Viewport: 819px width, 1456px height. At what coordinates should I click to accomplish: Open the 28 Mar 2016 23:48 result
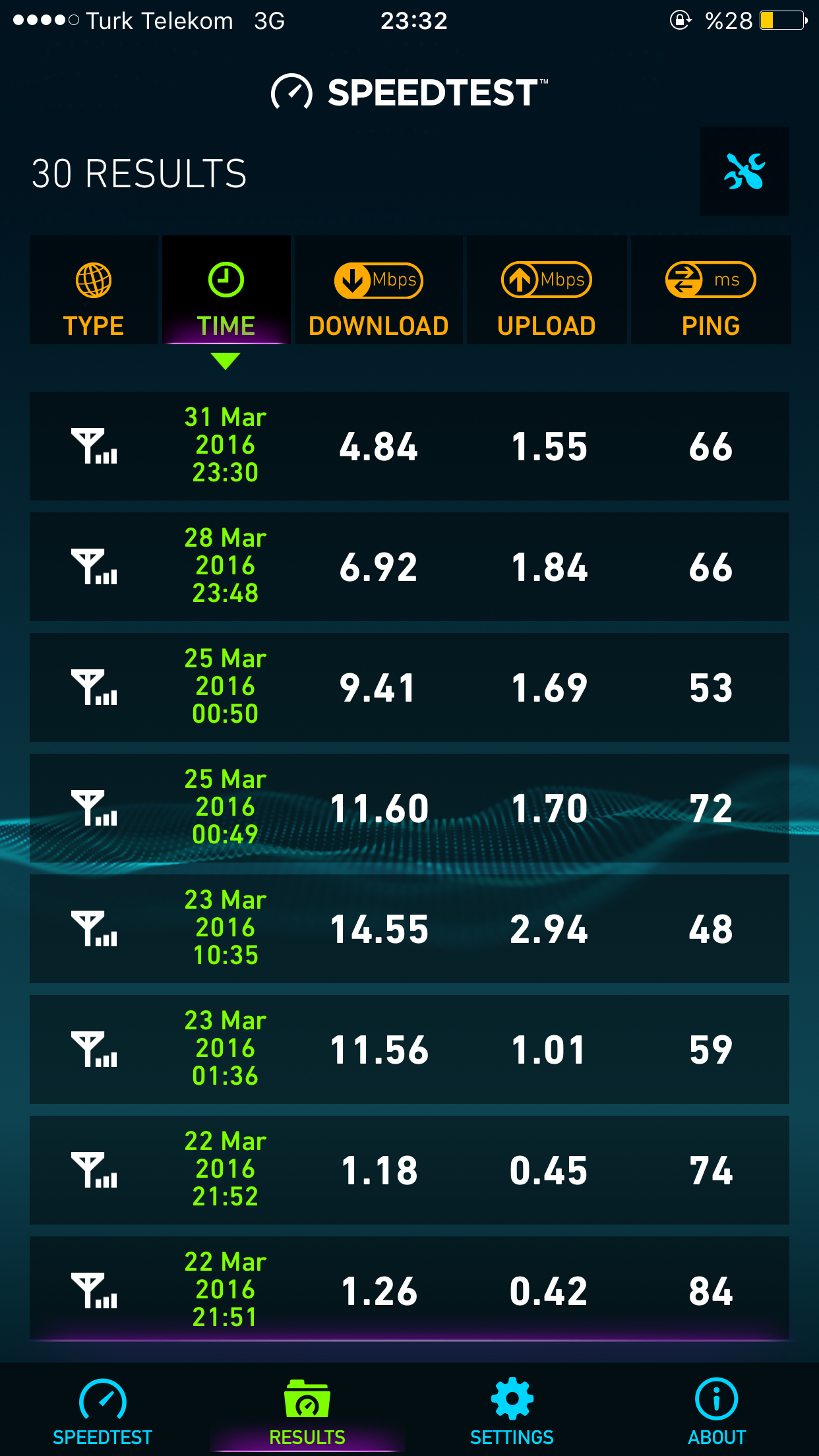pyautogui.click(x=409, y=566)
